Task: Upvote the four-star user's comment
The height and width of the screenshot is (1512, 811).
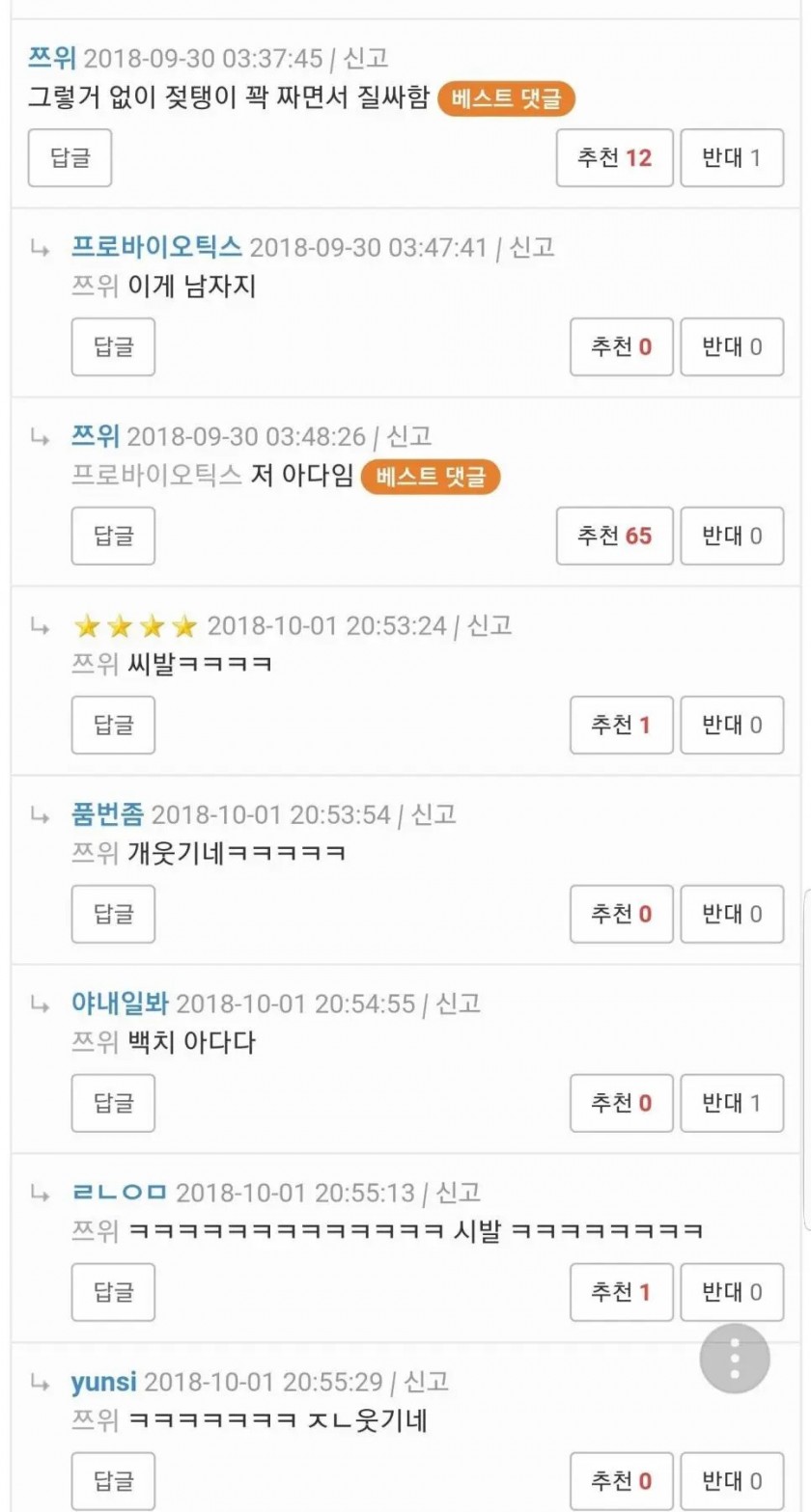Action: pyautogui.click(x=621, y=725)
